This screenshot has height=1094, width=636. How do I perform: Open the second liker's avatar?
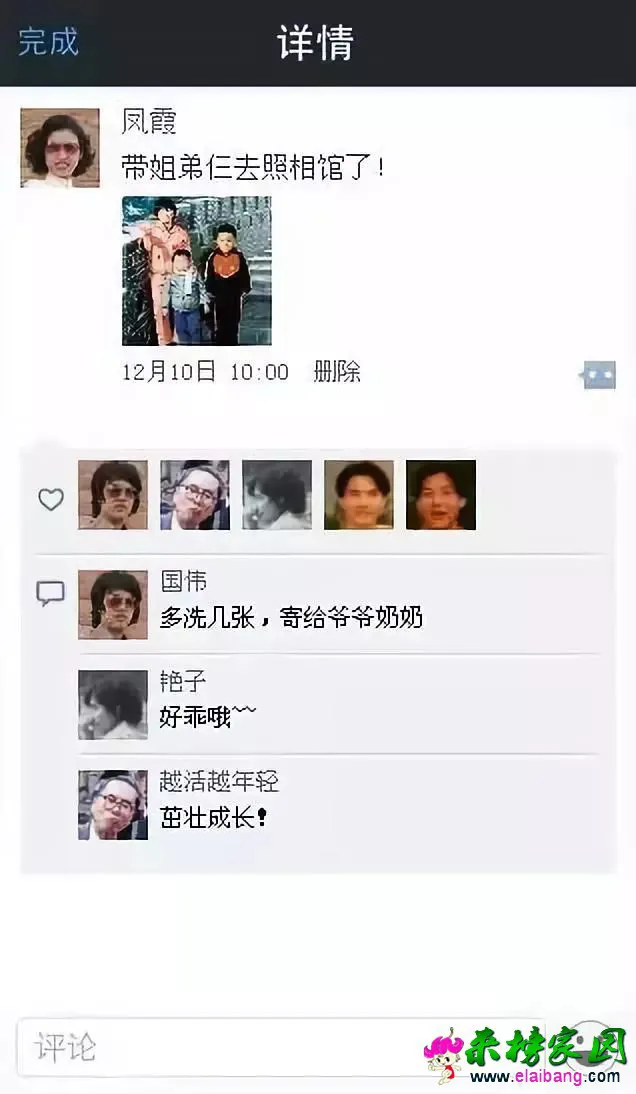(195, 495)
